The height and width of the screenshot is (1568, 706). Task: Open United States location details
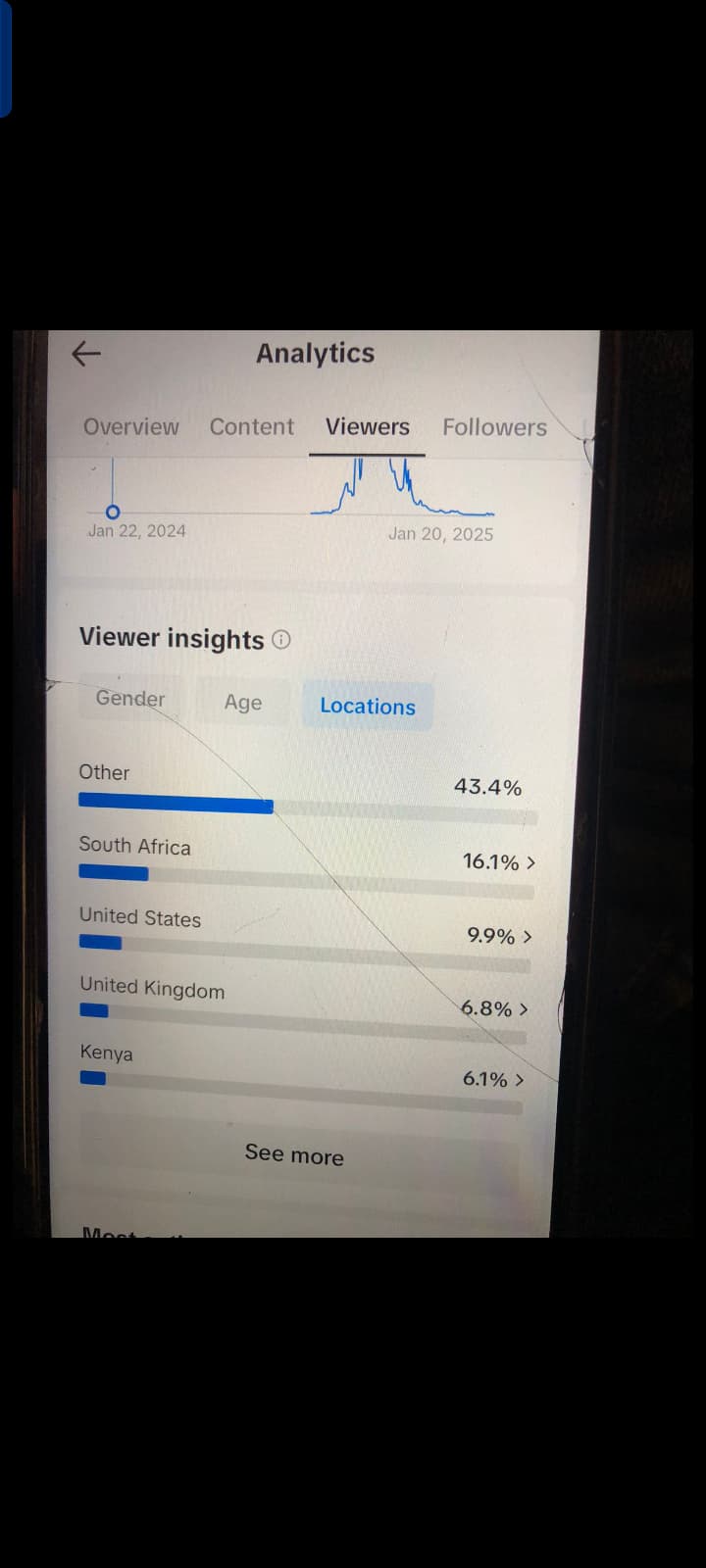[306, 934]
